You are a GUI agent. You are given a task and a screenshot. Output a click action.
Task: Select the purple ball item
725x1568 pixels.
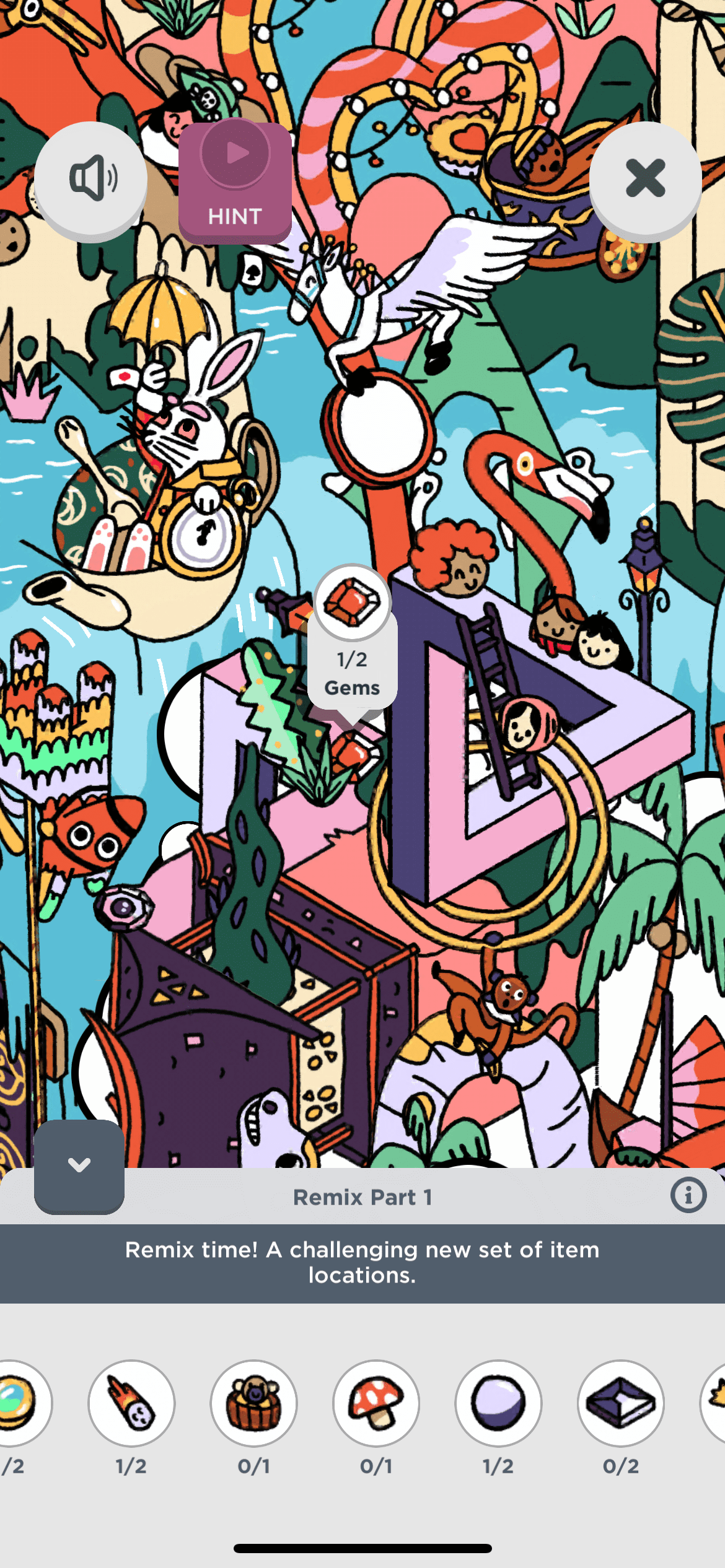tap(498, 1403)
